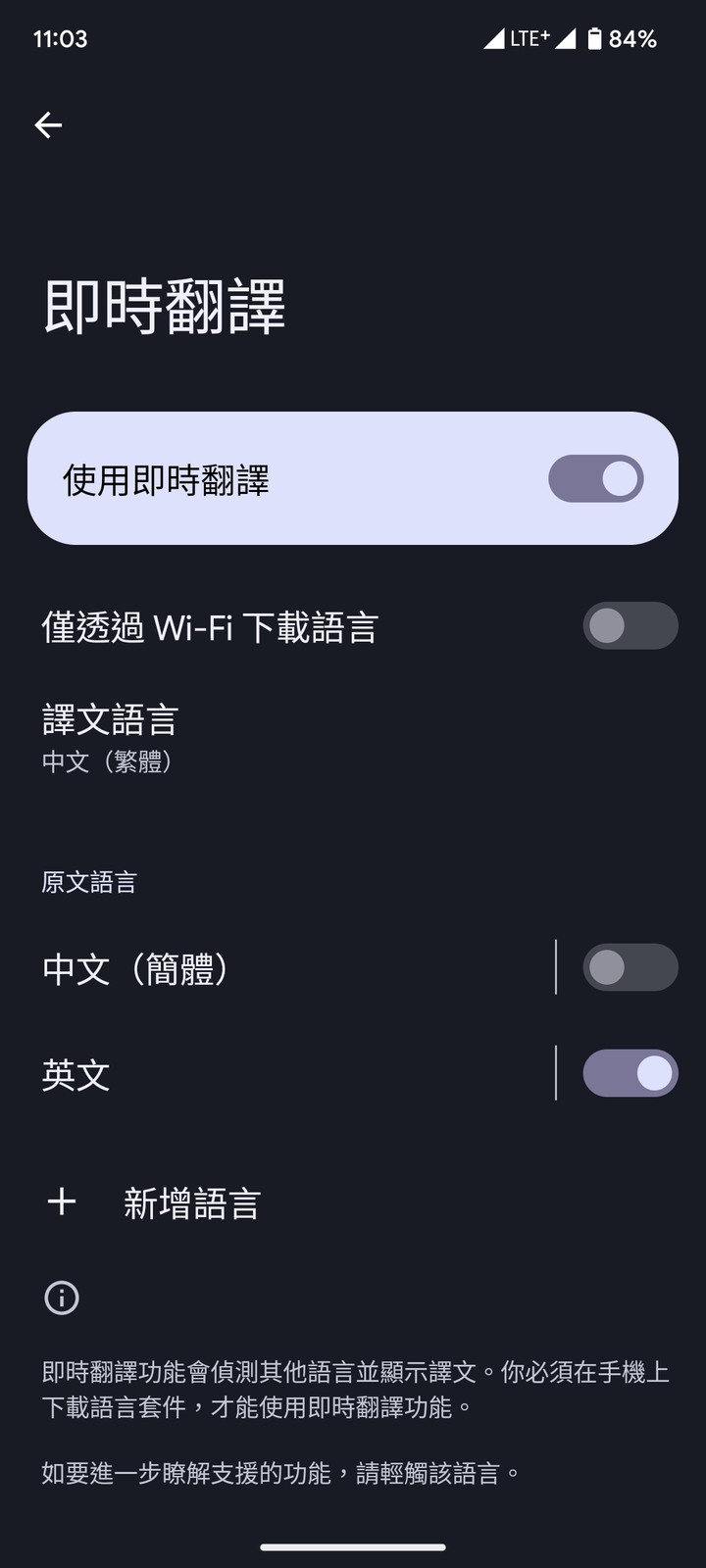Screen dimensions: 706x1568
Task: Open the 譯文語言 setting
Action: pyautogui.click(x=353, y=737)
